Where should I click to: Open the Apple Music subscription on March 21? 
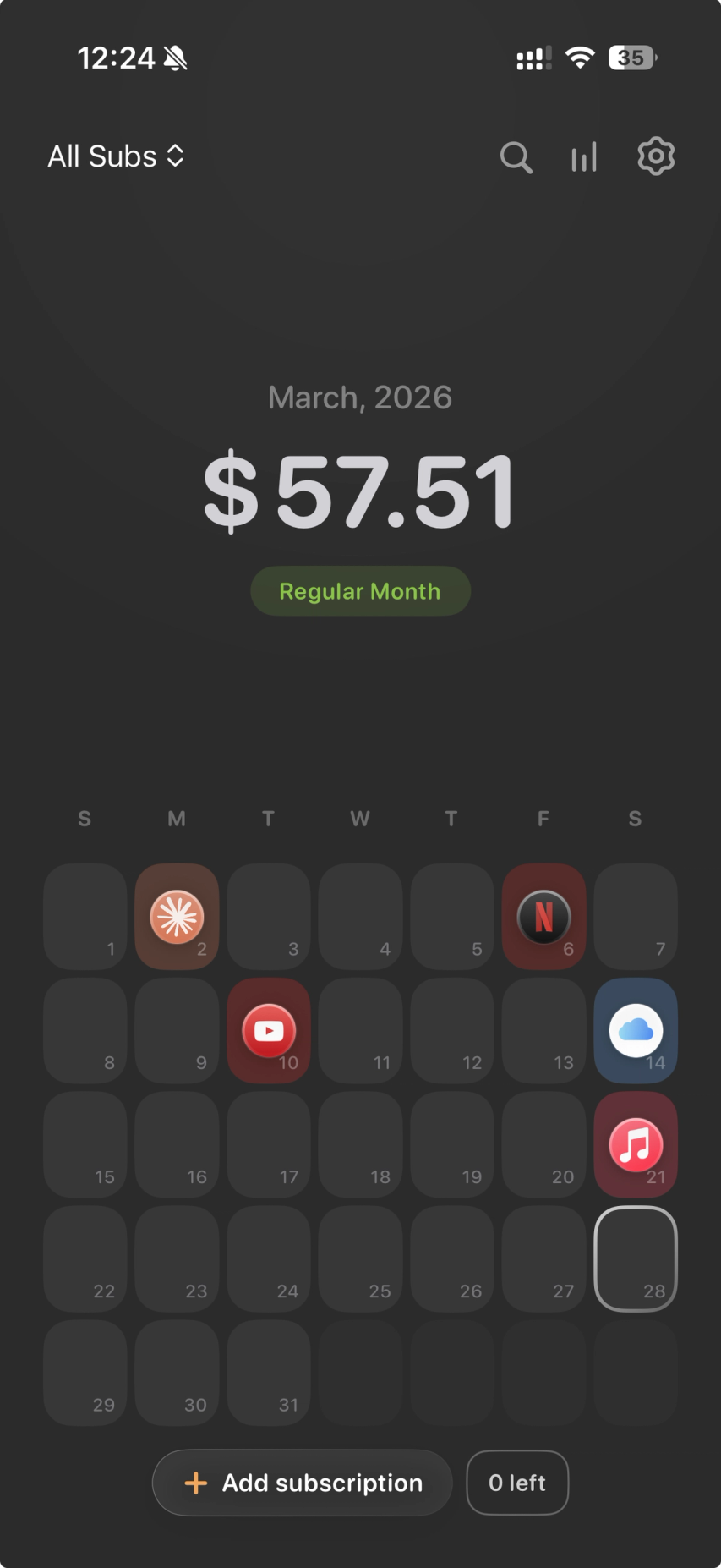[636, 1145]
